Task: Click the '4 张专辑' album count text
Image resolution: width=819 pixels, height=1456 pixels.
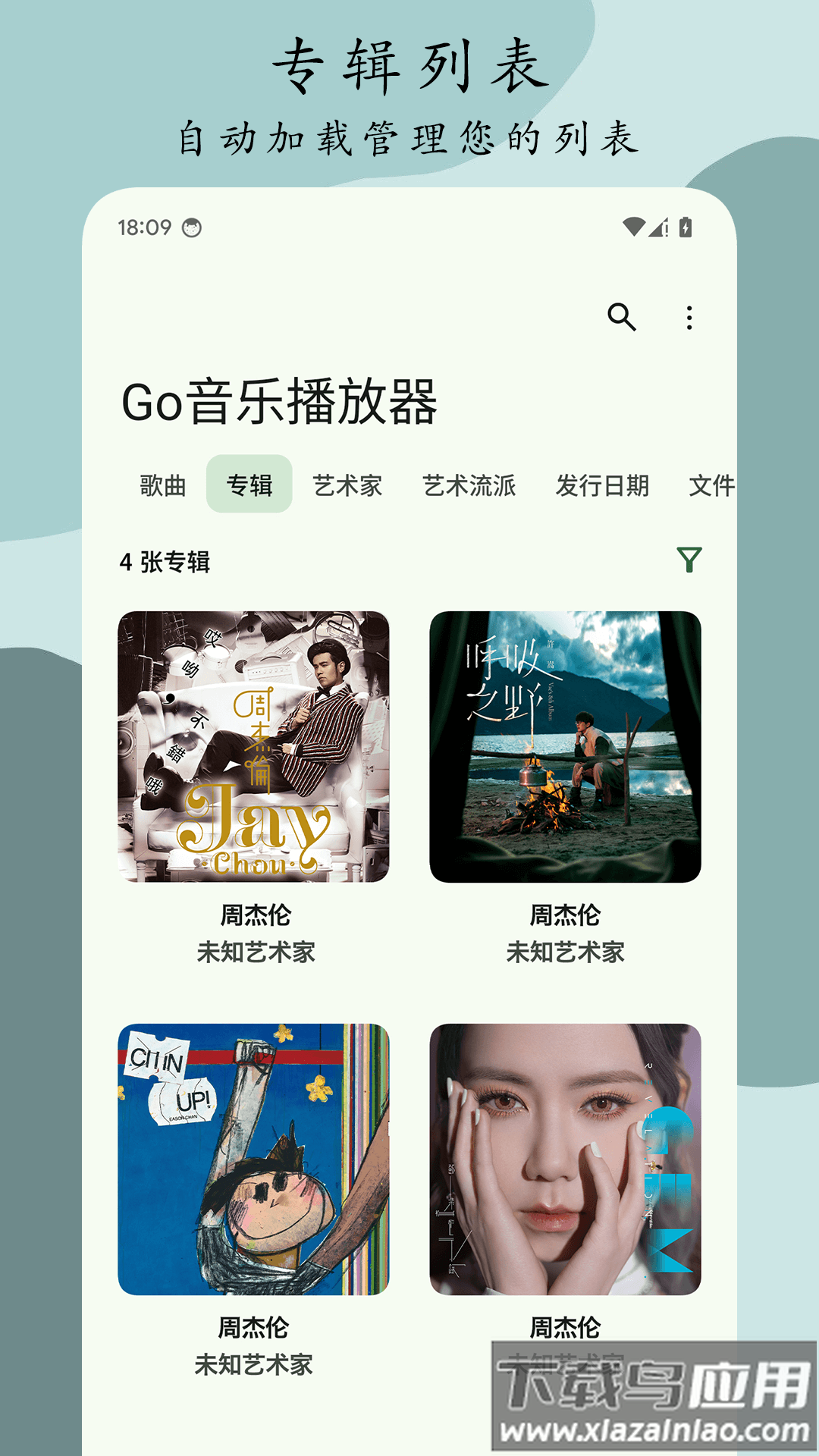Action: [165, 560]
